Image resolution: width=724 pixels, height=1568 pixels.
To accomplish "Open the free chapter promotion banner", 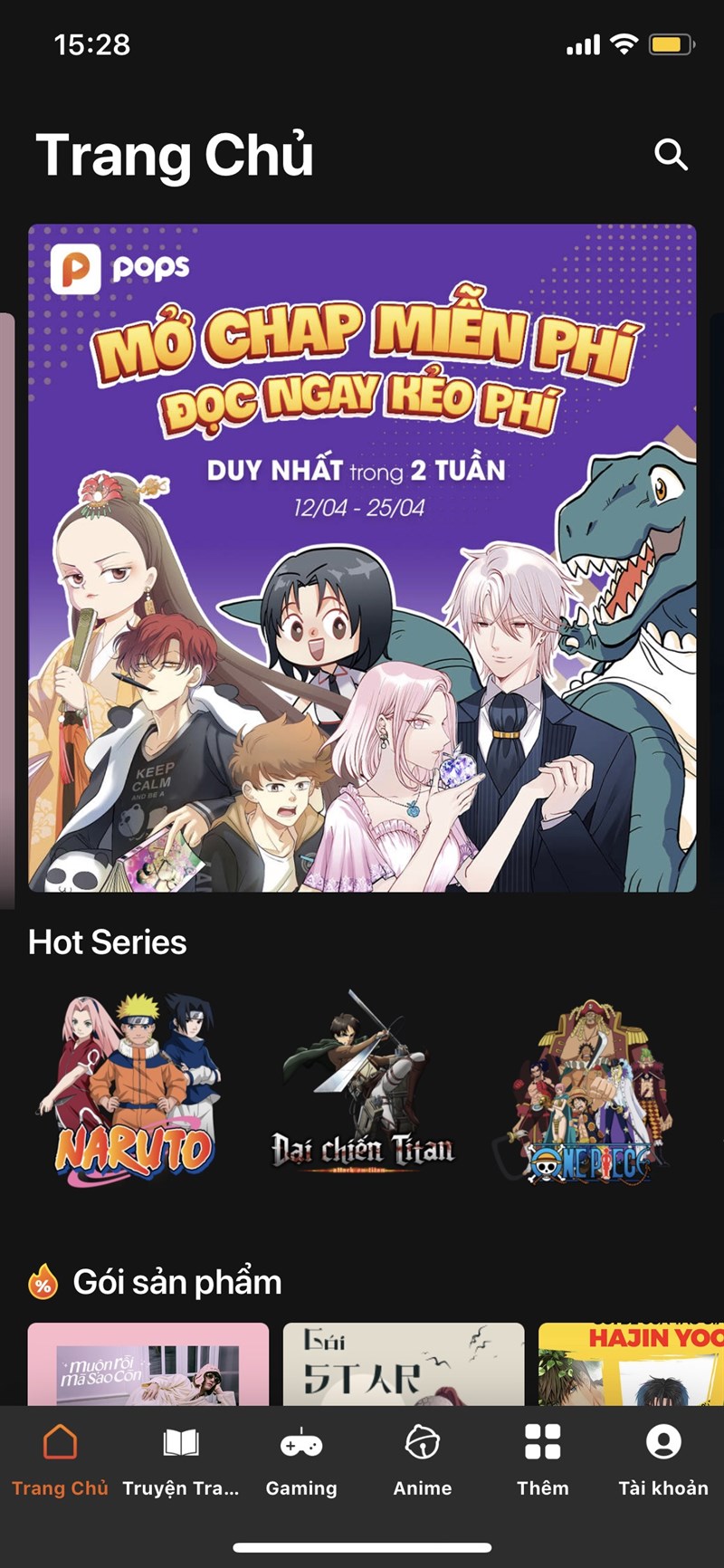I will [362, 558].
